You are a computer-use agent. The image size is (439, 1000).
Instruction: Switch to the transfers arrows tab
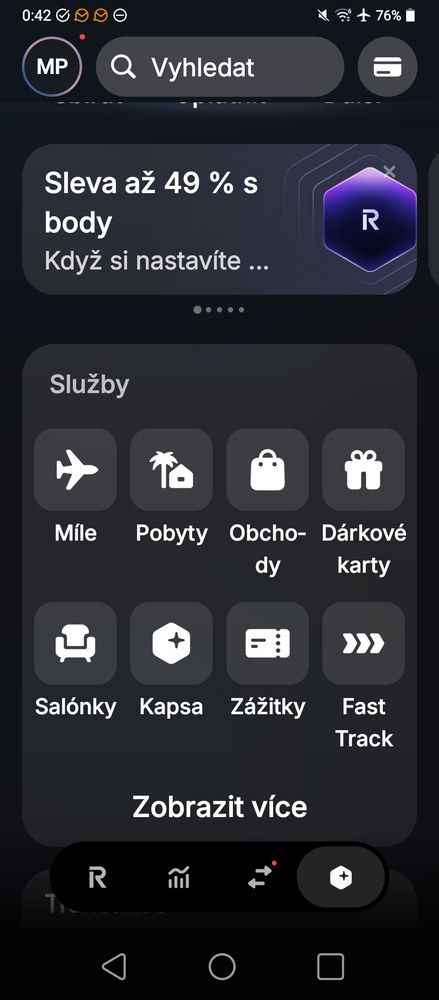[x=260, y=878]
